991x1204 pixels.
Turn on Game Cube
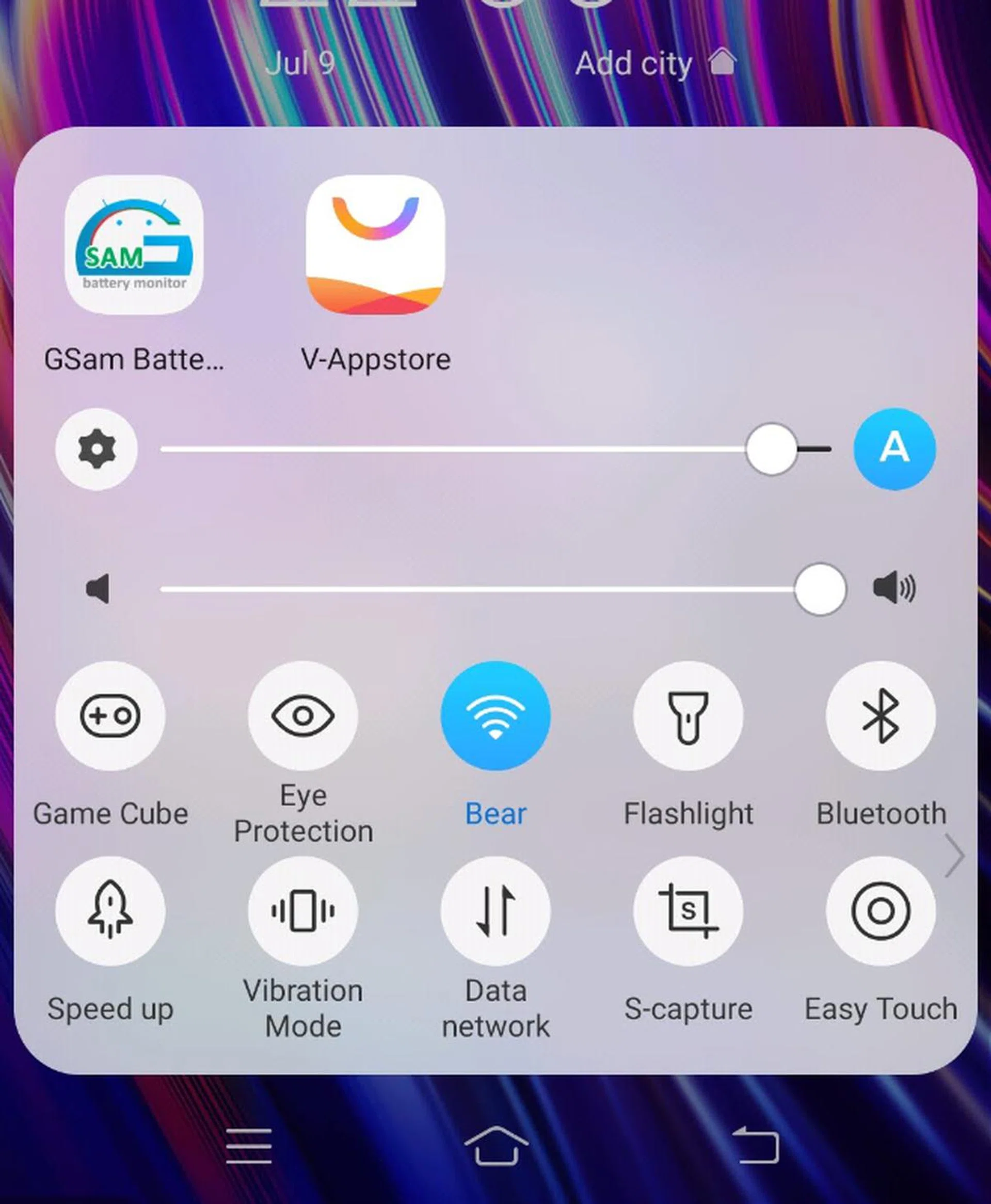(x=110, y=716)
